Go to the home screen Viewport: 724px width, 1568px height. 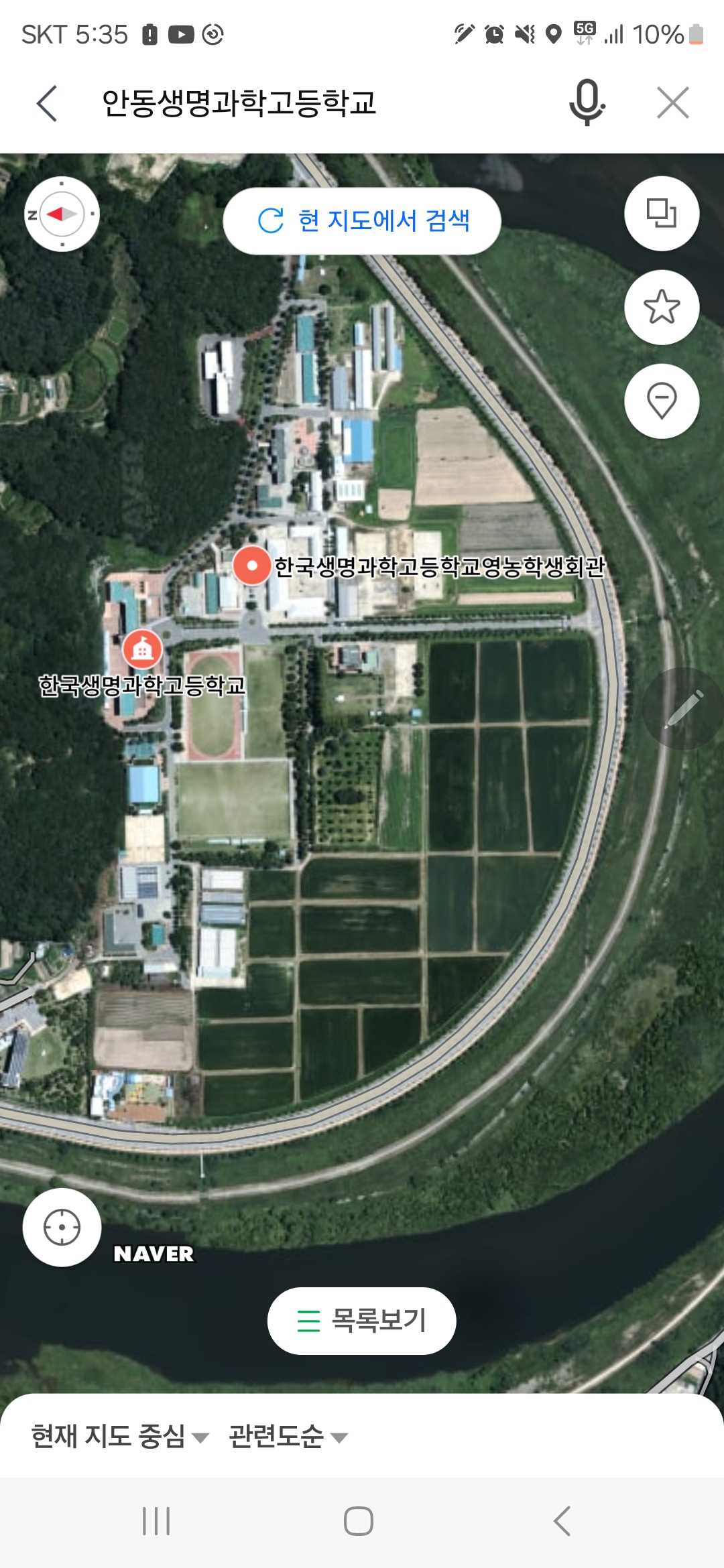pos(359,1521)
